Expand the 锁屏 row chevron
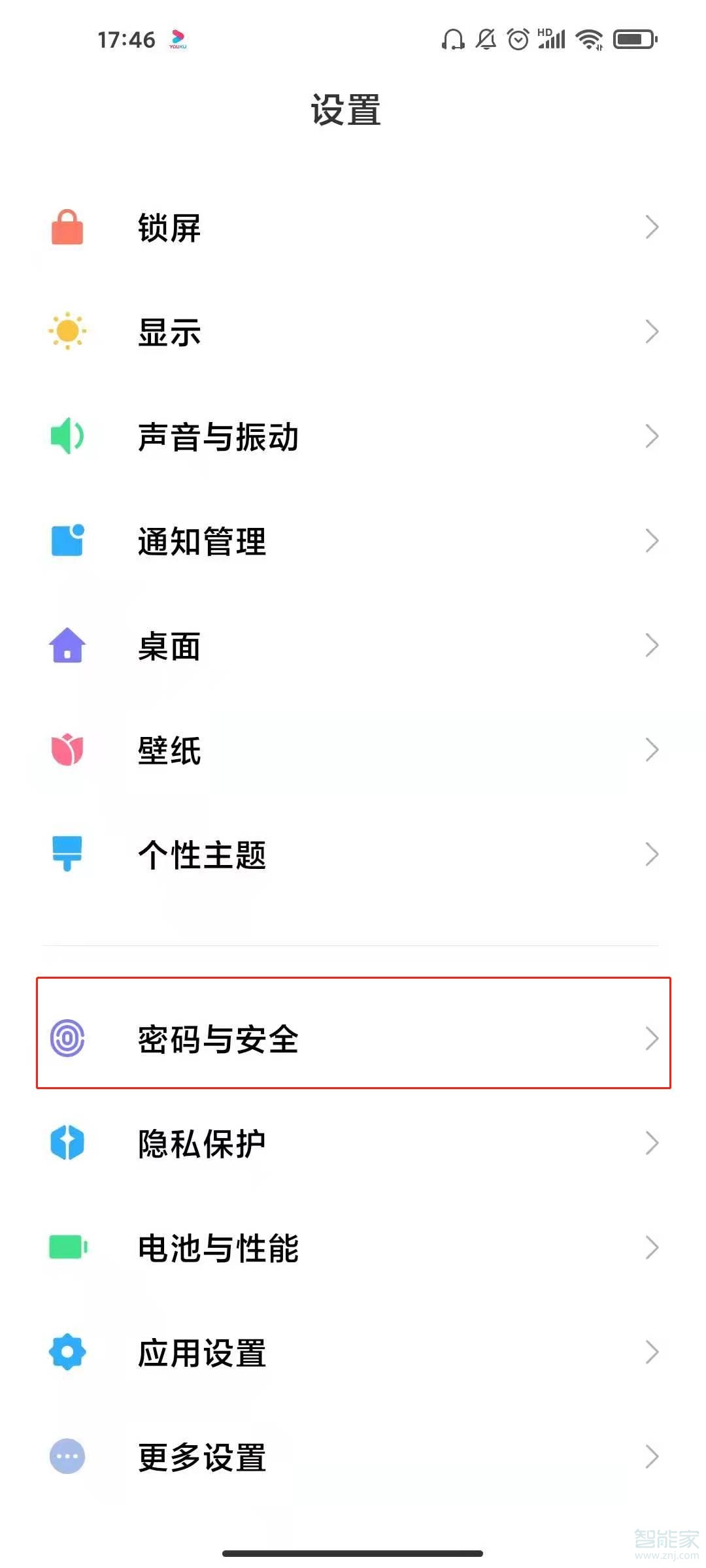The image size is (706, 1568). pos(652,228)
